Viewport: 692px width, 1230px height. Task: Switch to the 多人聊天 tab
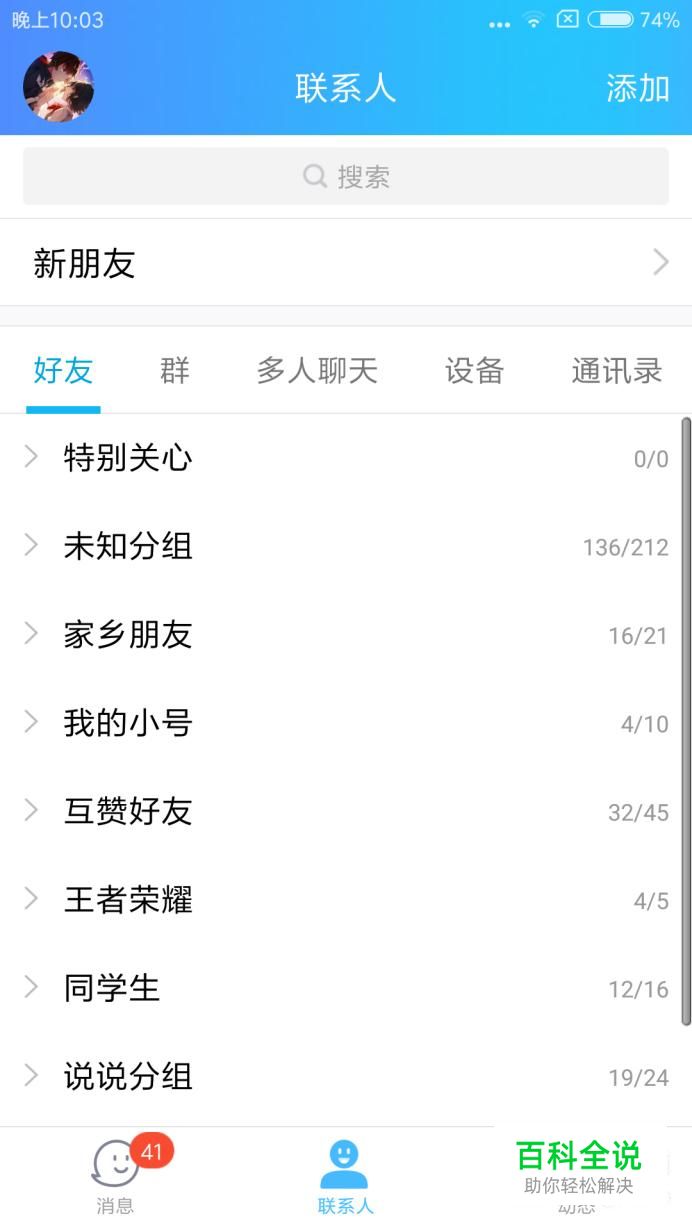coord(317,371)
